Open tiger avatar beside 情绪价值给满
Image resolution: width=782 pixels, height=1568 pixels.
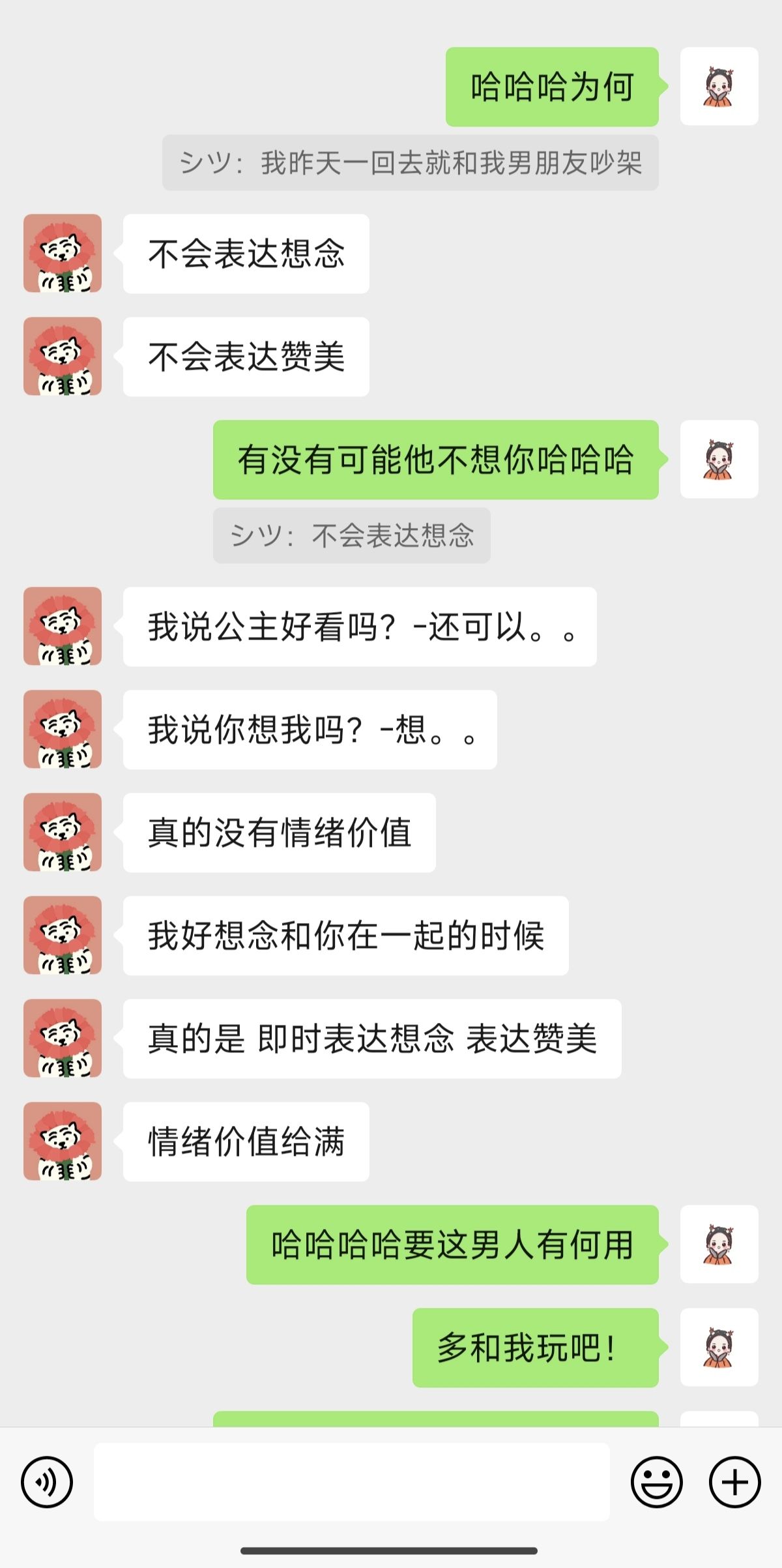(x=63, y=1141)
